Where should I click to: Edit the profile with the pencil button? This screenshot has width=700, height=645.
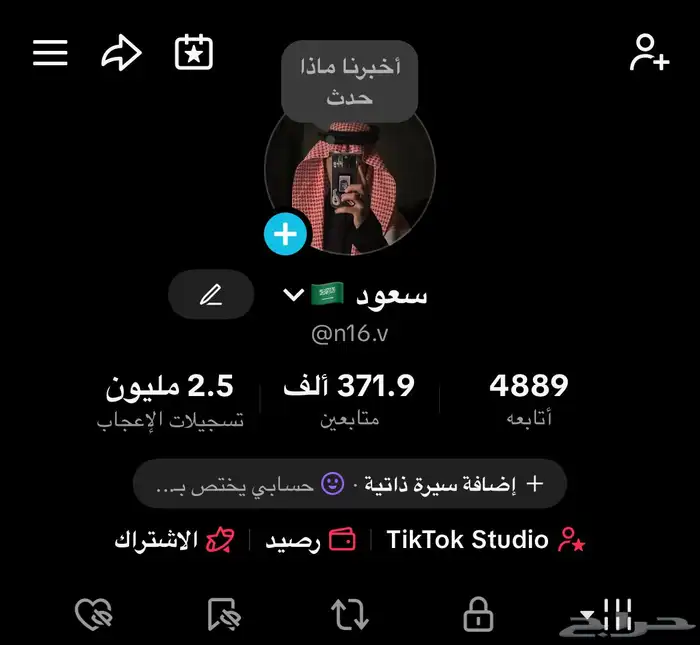tap(211, 296)
